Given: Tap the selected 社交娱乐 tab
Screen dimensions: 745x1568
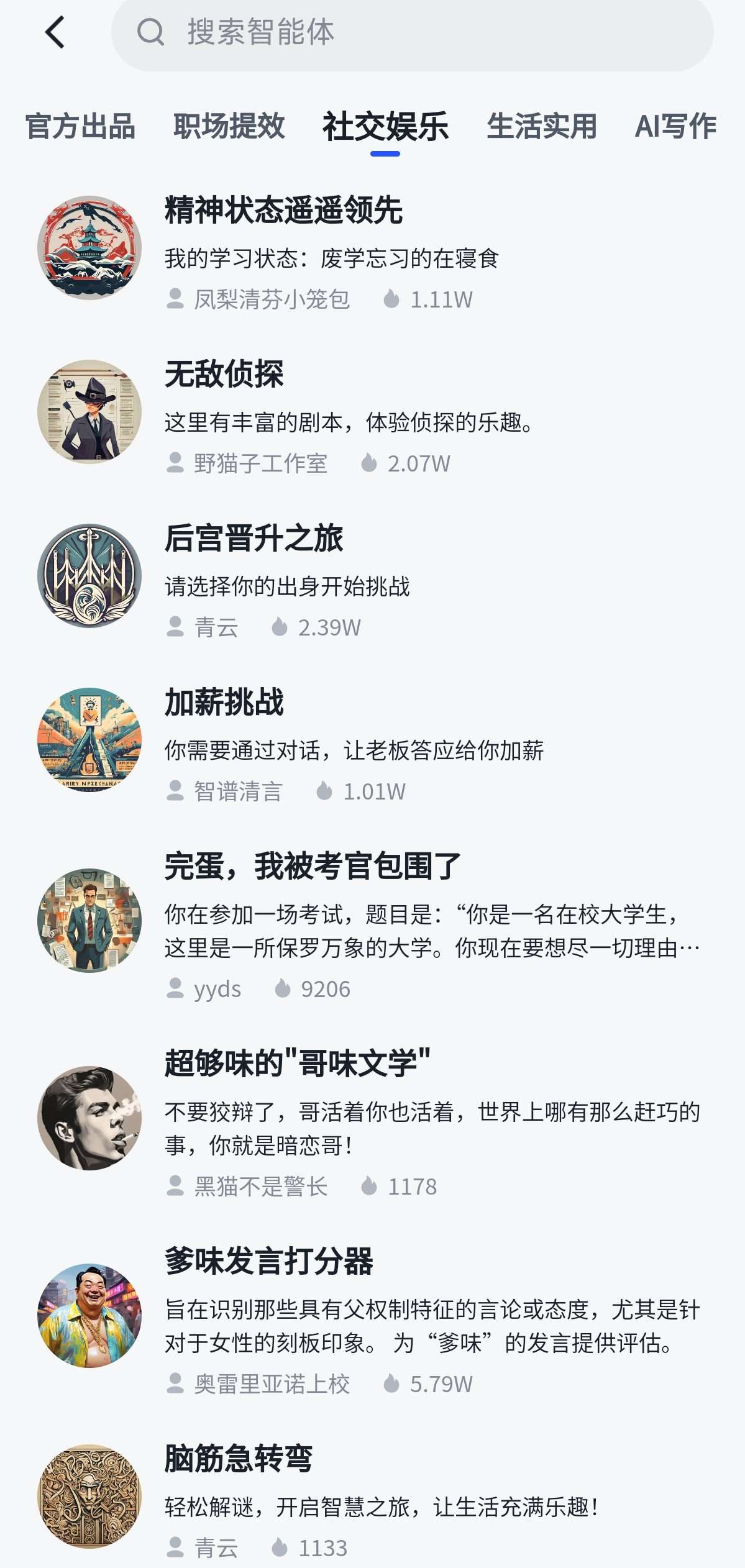Looking at the screenshot, I should coord(385,127).
